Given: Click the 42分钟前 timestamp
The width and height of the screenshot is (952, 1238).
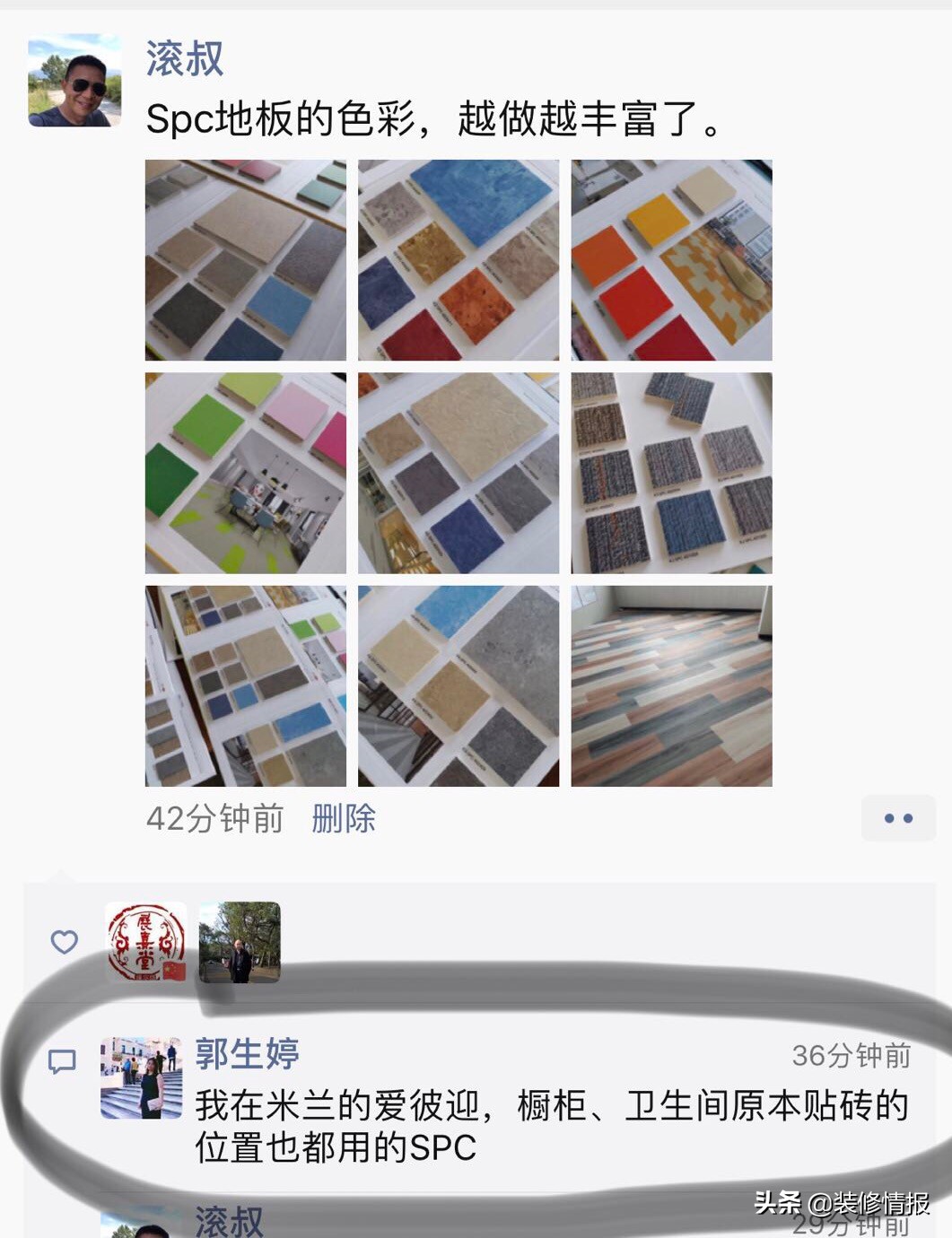Looking at the screenshot, I should pyautogui.click(x=214, y=818).
